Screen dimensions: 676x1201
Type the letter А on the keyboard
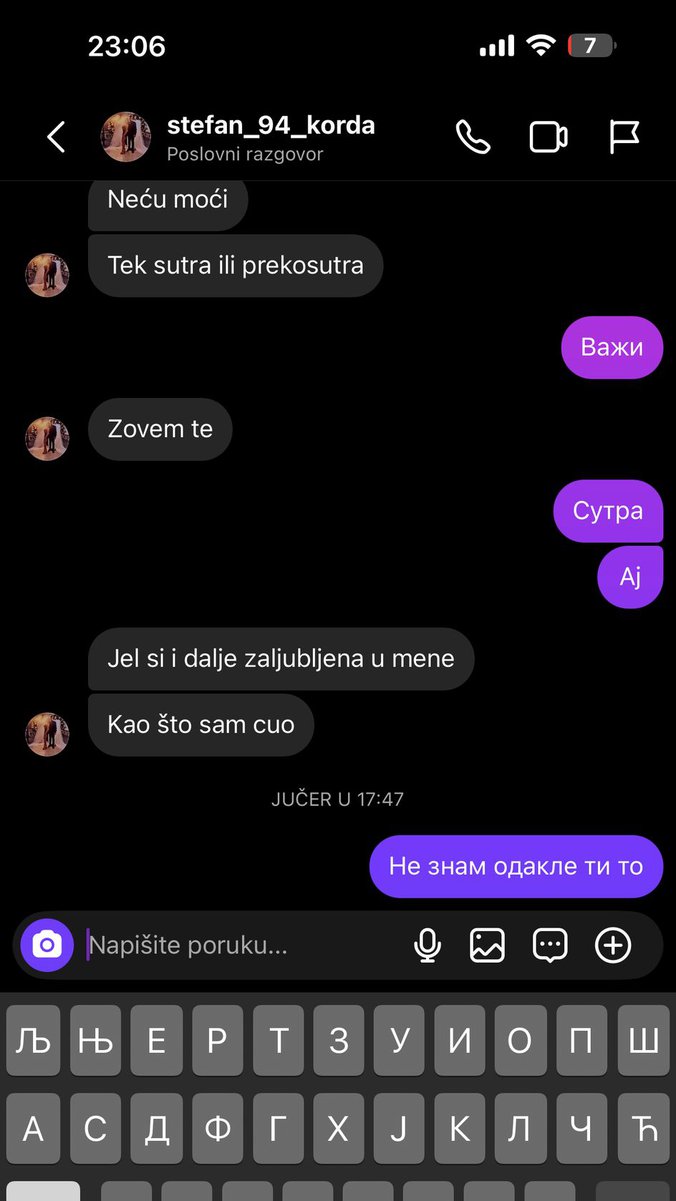point(34,1129)
